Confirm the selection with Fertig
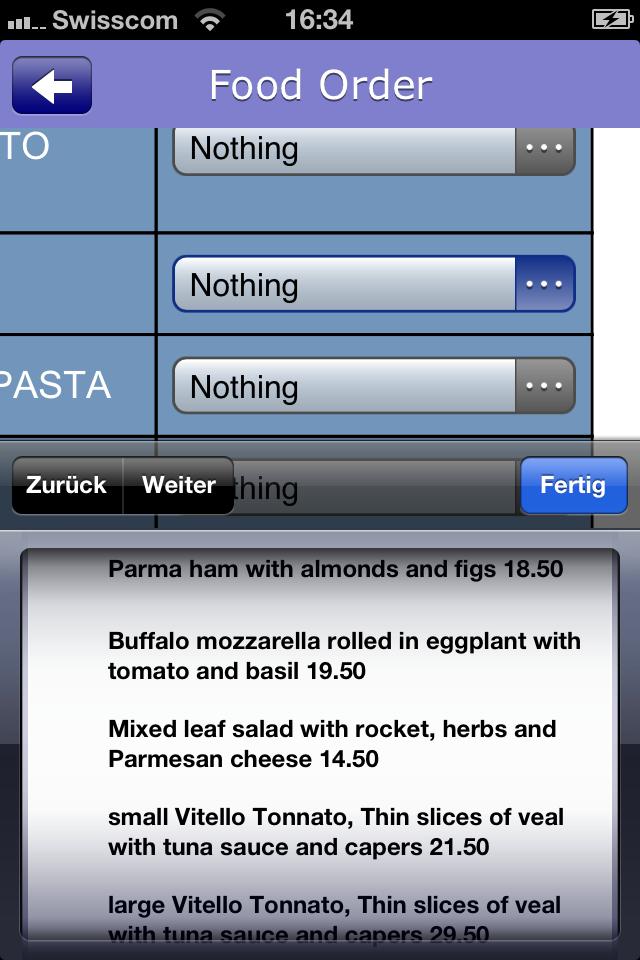 573,485
